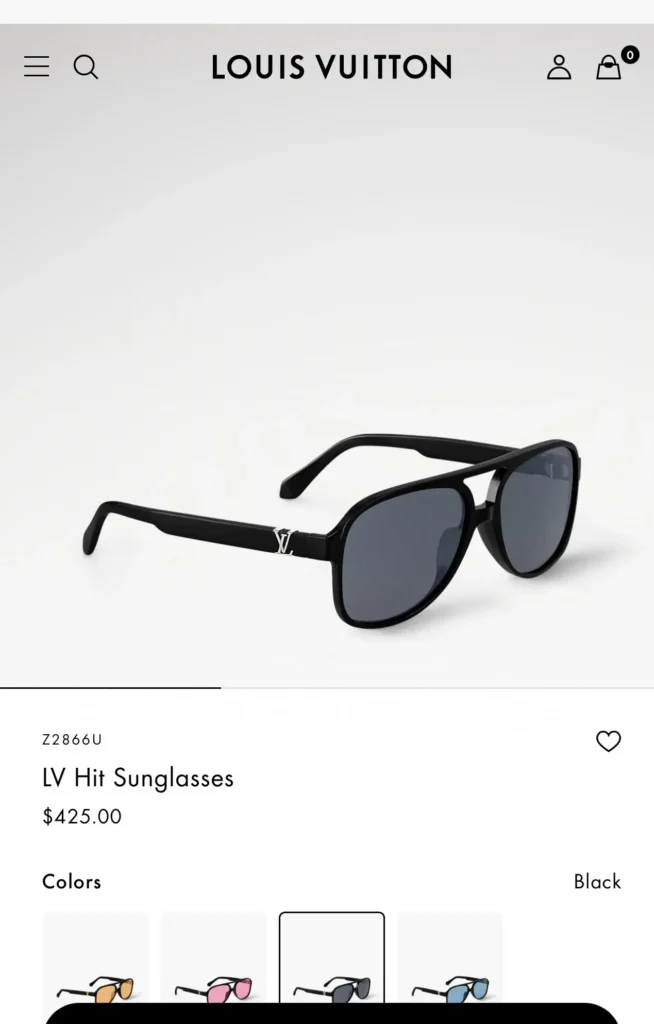Screen dimensions: 654x1024
Task: Open the hamburger menu
Action: click(x=37, y=67)
